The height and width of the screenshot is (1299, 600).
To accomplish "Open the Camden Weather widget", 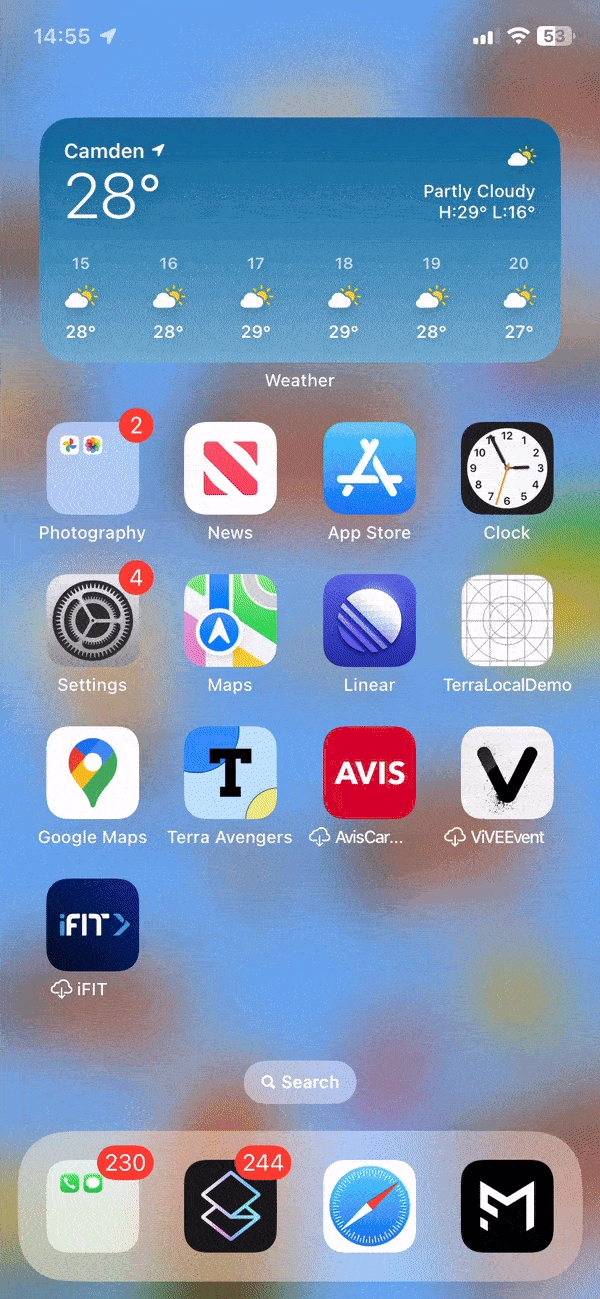I will click(300, 240).
